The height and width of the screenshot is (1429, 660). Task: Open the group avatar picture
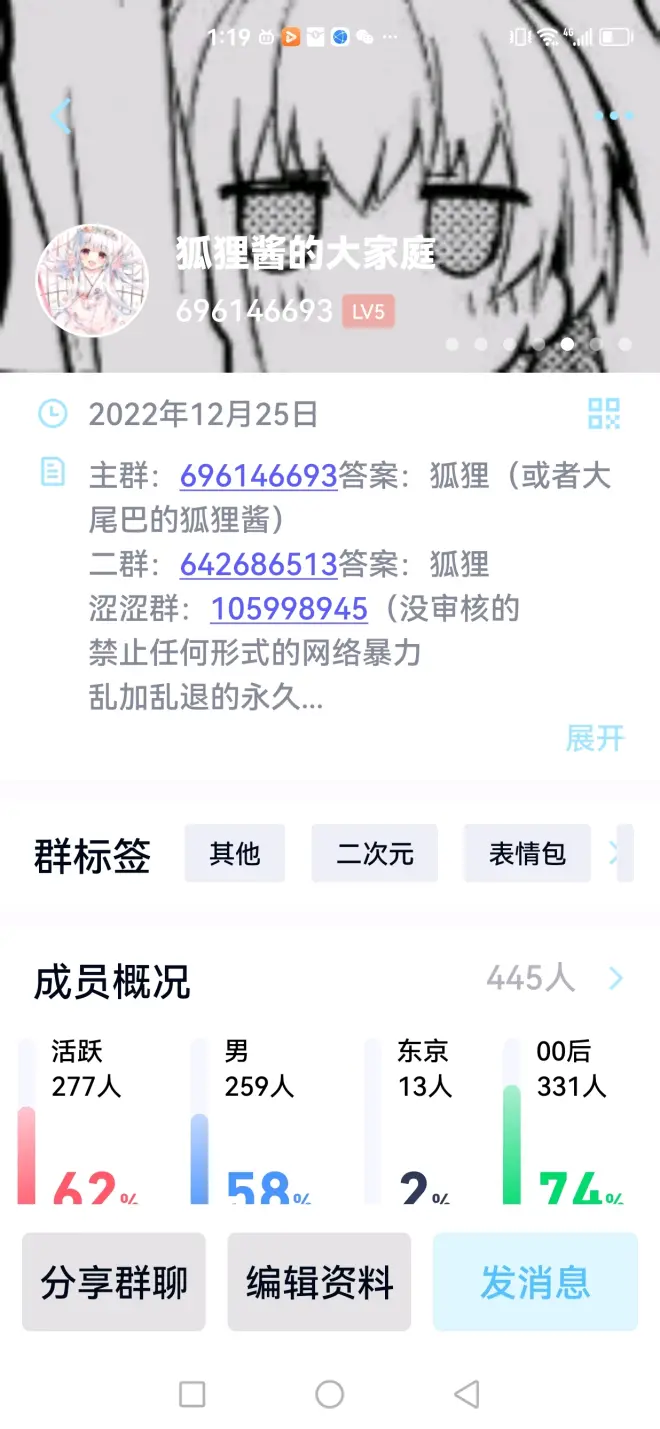(91, 280)
